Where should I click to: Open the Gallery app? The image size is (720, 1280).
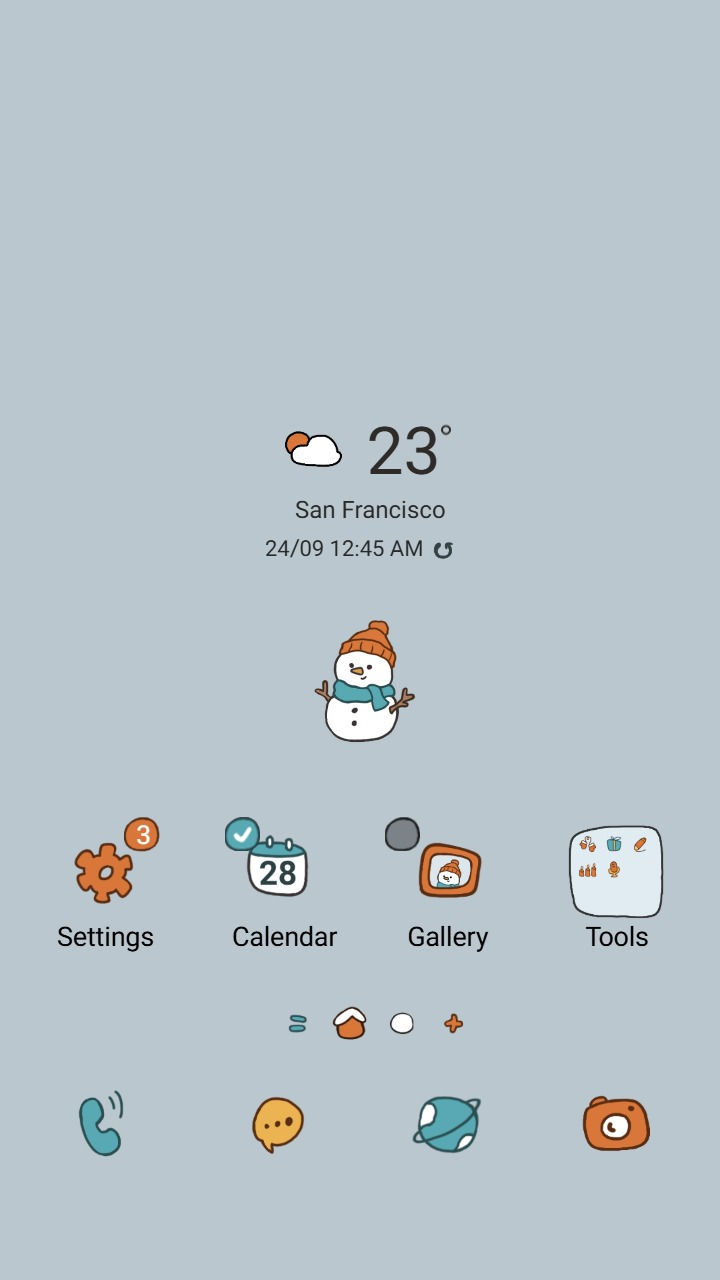tap(449, 870)
